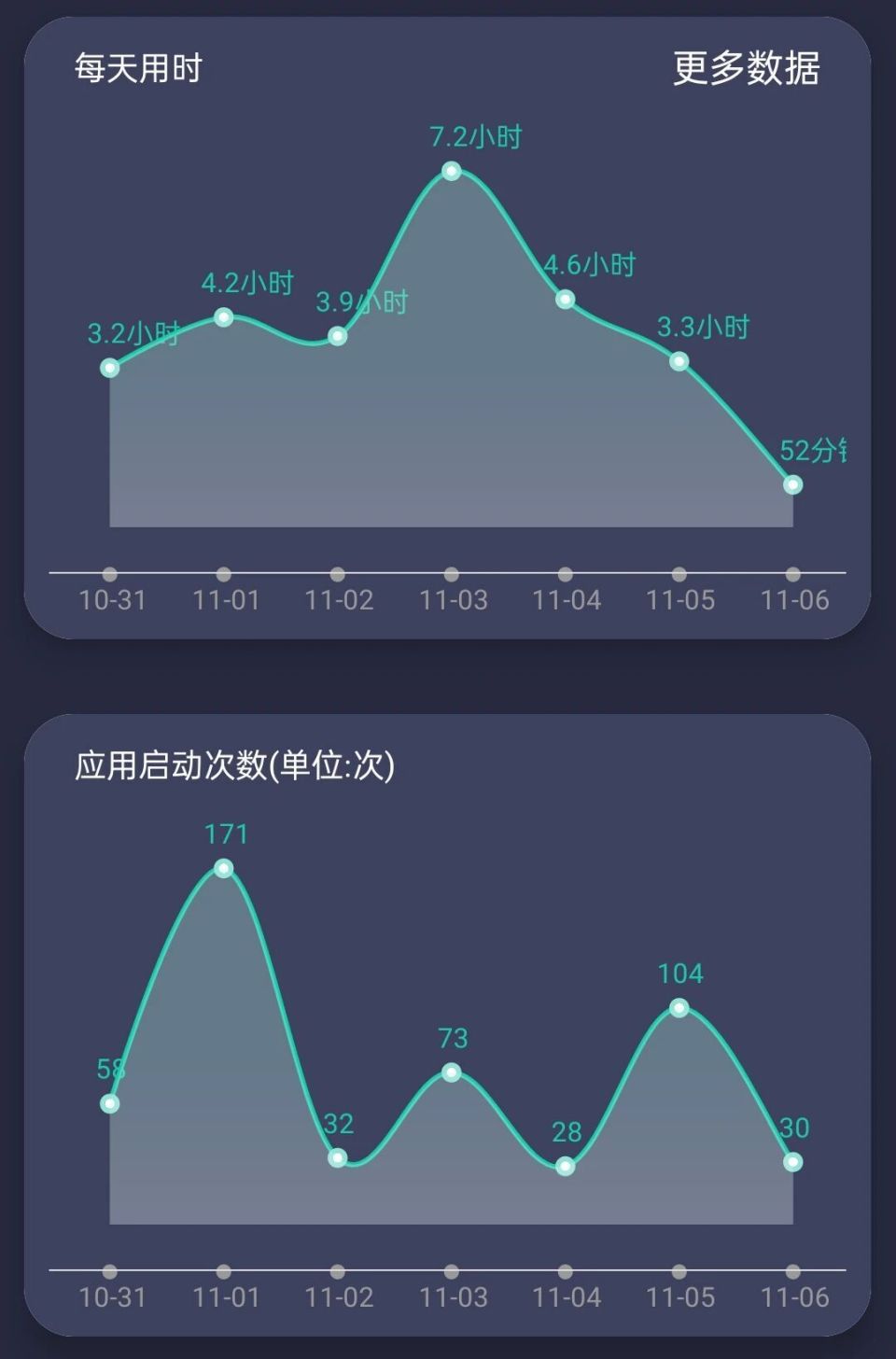The height and width of the screenshot is (1359, 896).
Task: Tap the 3.2小时 data point for 10-31
Action: point(109,369)
